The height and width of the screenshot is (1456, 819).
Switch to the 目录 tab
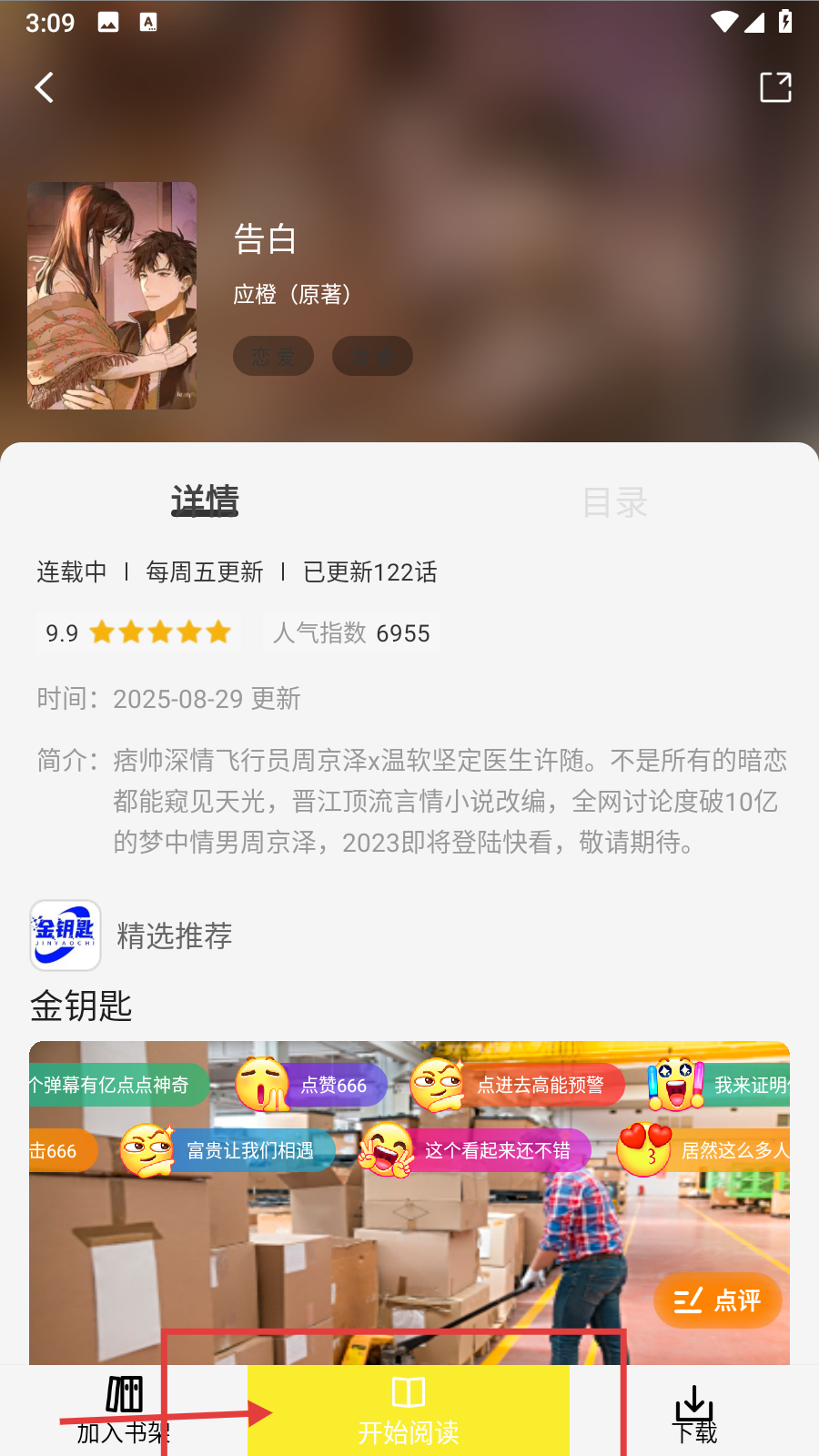click(x=614, y=502)
